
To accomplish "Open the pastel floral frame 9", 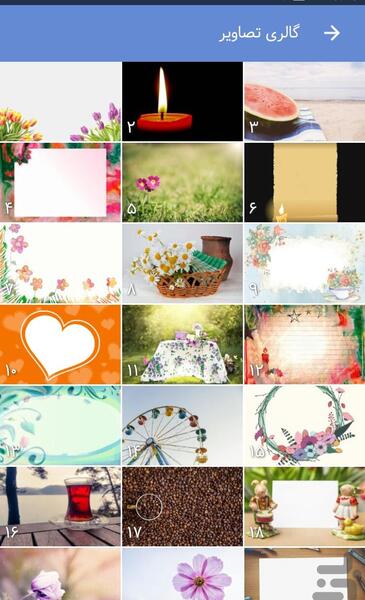I will [x=305, y=264].
